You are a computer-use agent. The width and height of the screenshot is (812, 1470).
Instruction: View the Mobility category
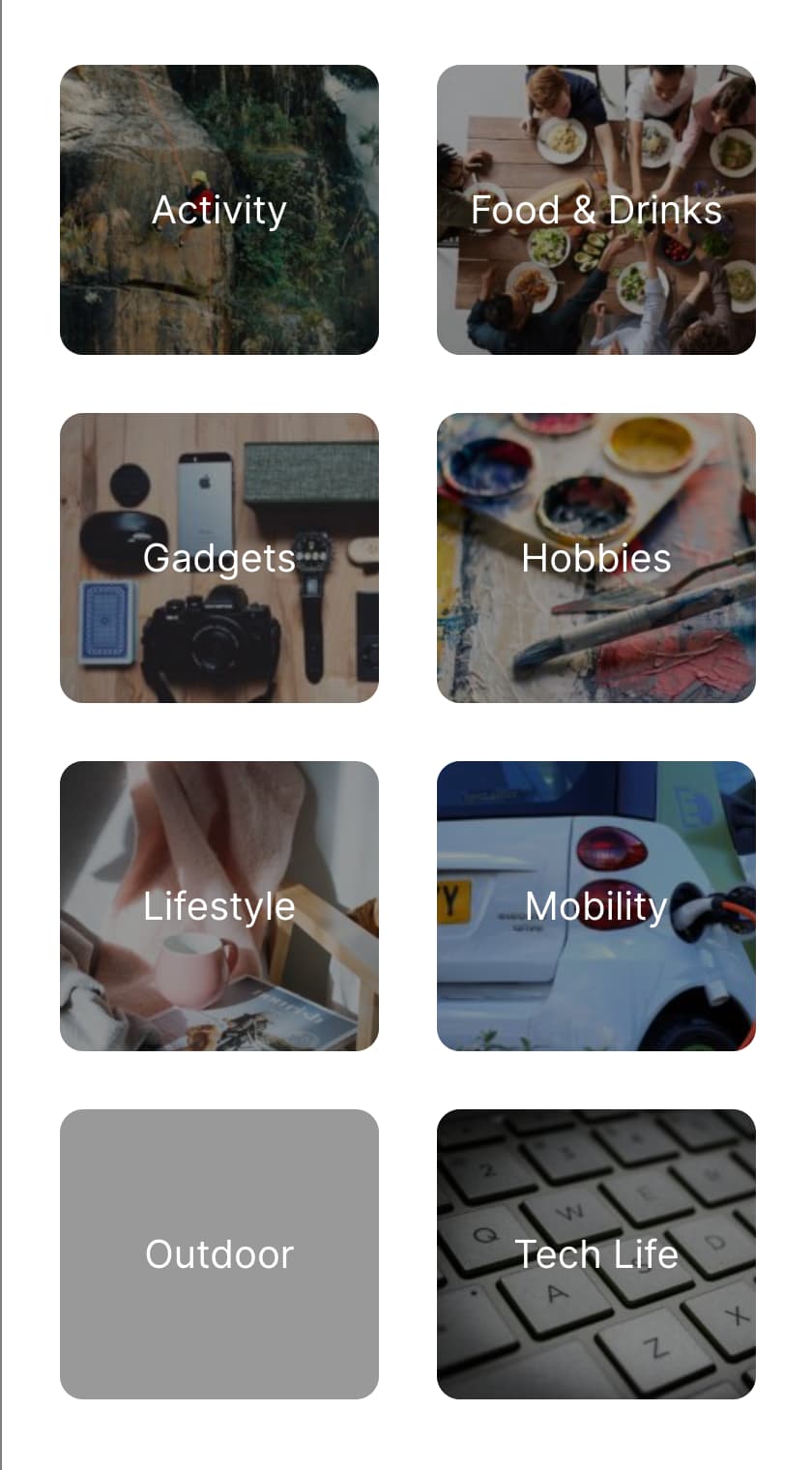596,906
